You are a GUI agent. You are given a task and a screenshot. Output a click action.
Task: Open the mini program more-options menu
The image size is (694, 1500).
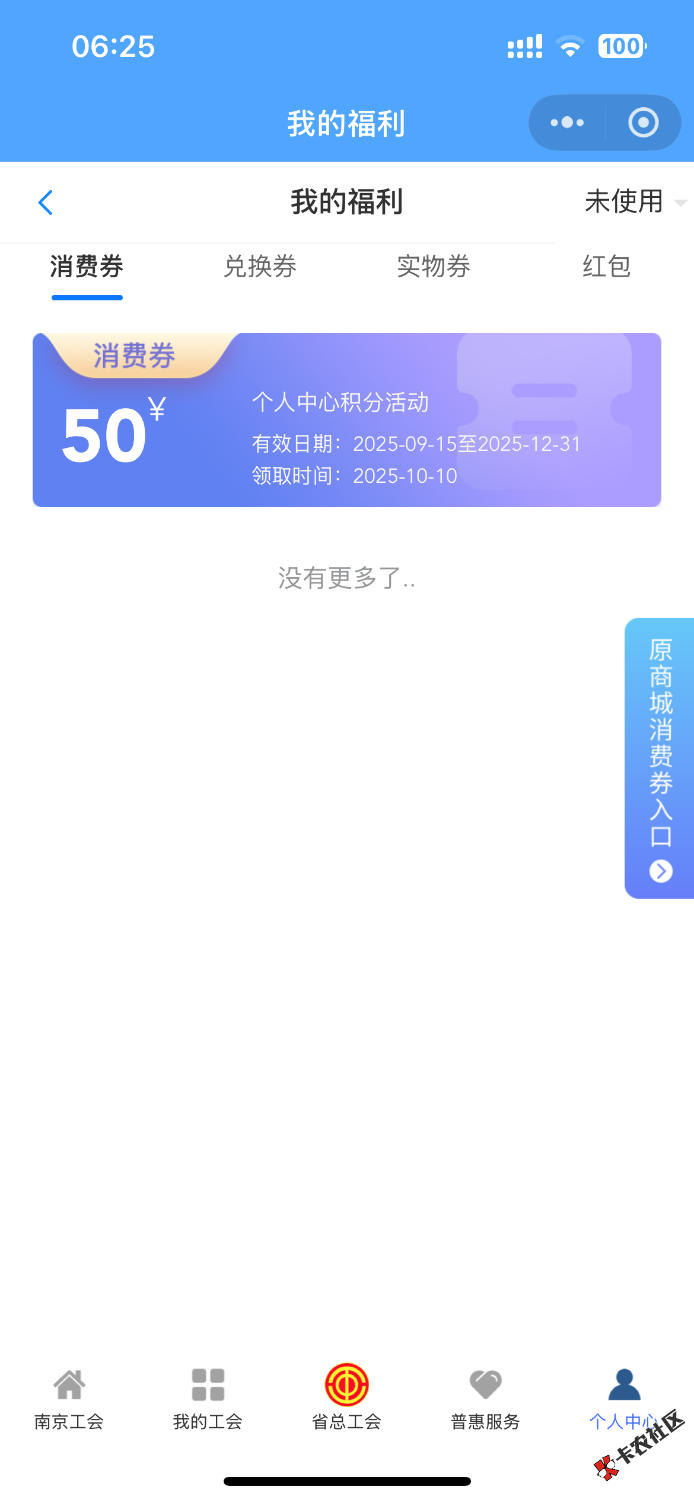tap(567, 123)
